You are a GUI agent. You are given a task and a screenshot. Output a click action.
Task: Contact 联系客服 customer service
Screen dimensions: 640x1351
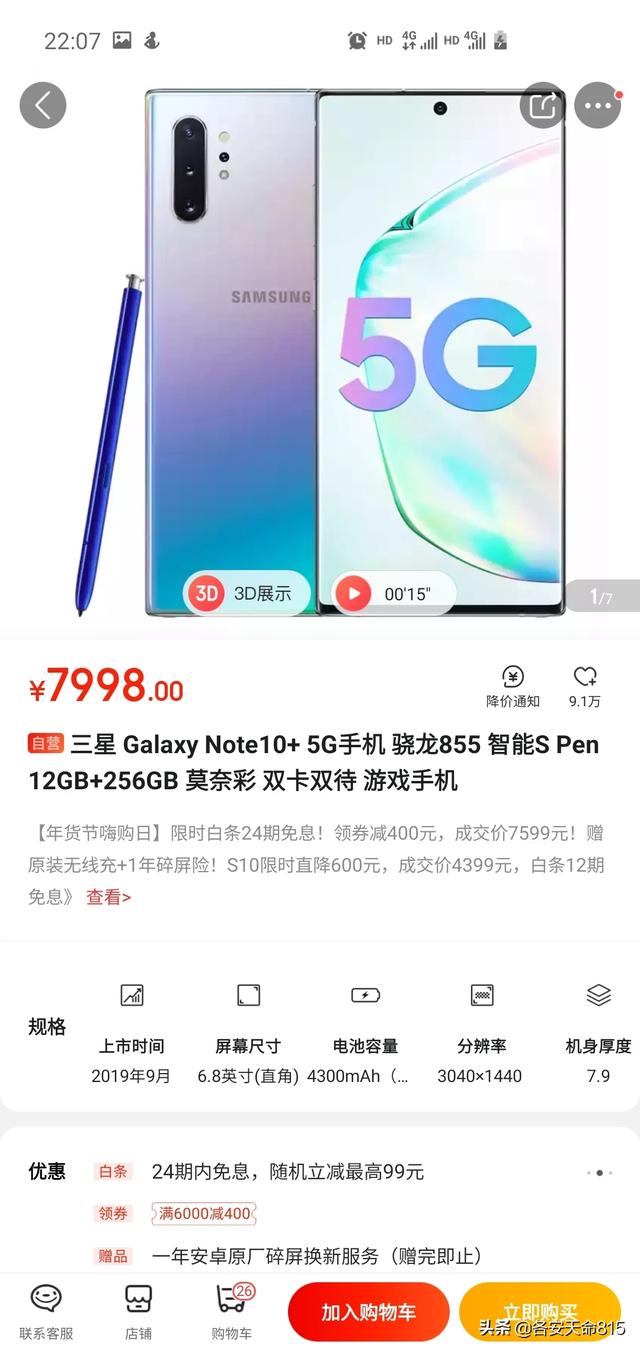[46, 1310]
